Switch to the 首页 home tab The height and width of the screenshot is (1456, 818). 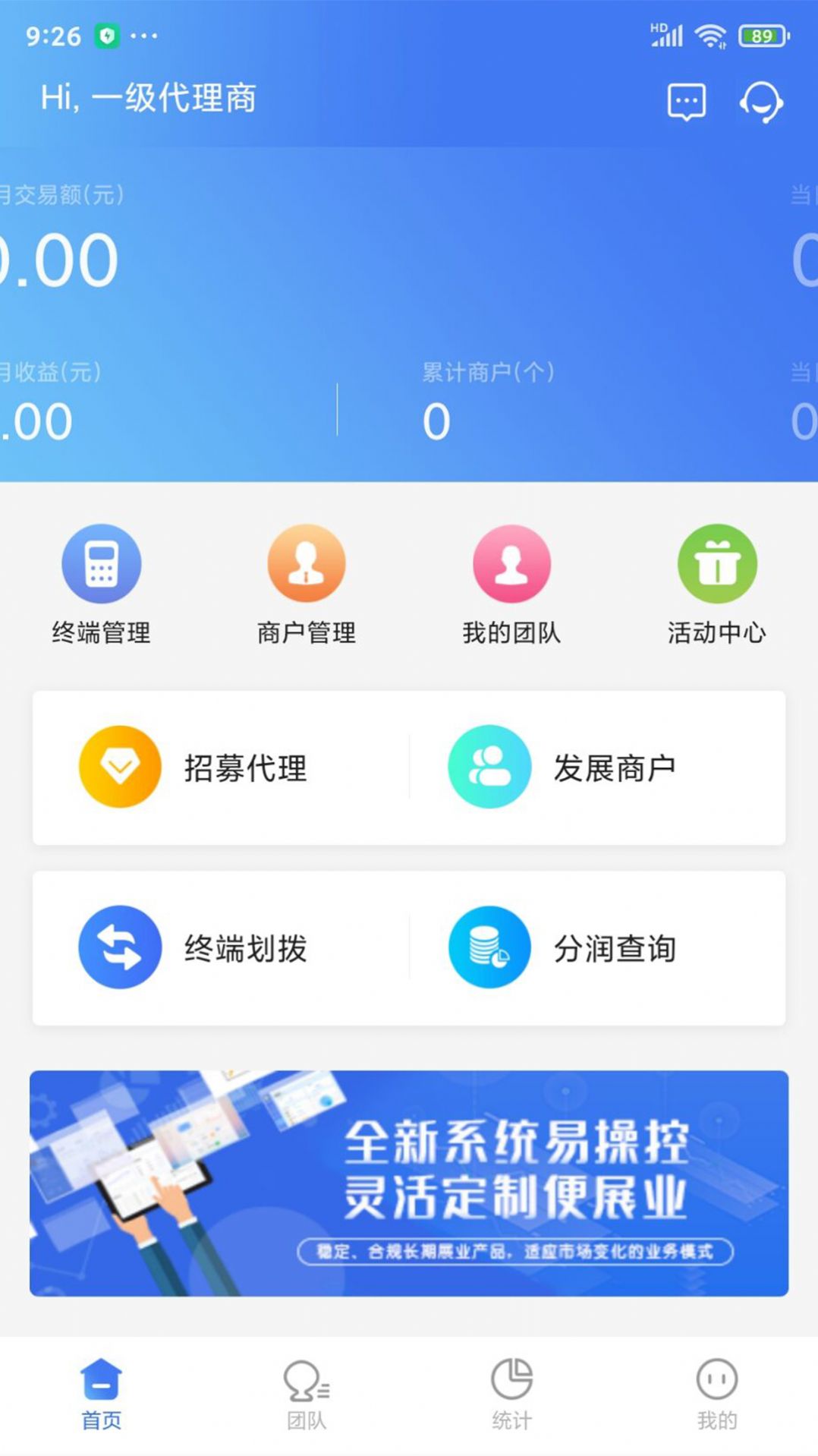[102, 1394]
